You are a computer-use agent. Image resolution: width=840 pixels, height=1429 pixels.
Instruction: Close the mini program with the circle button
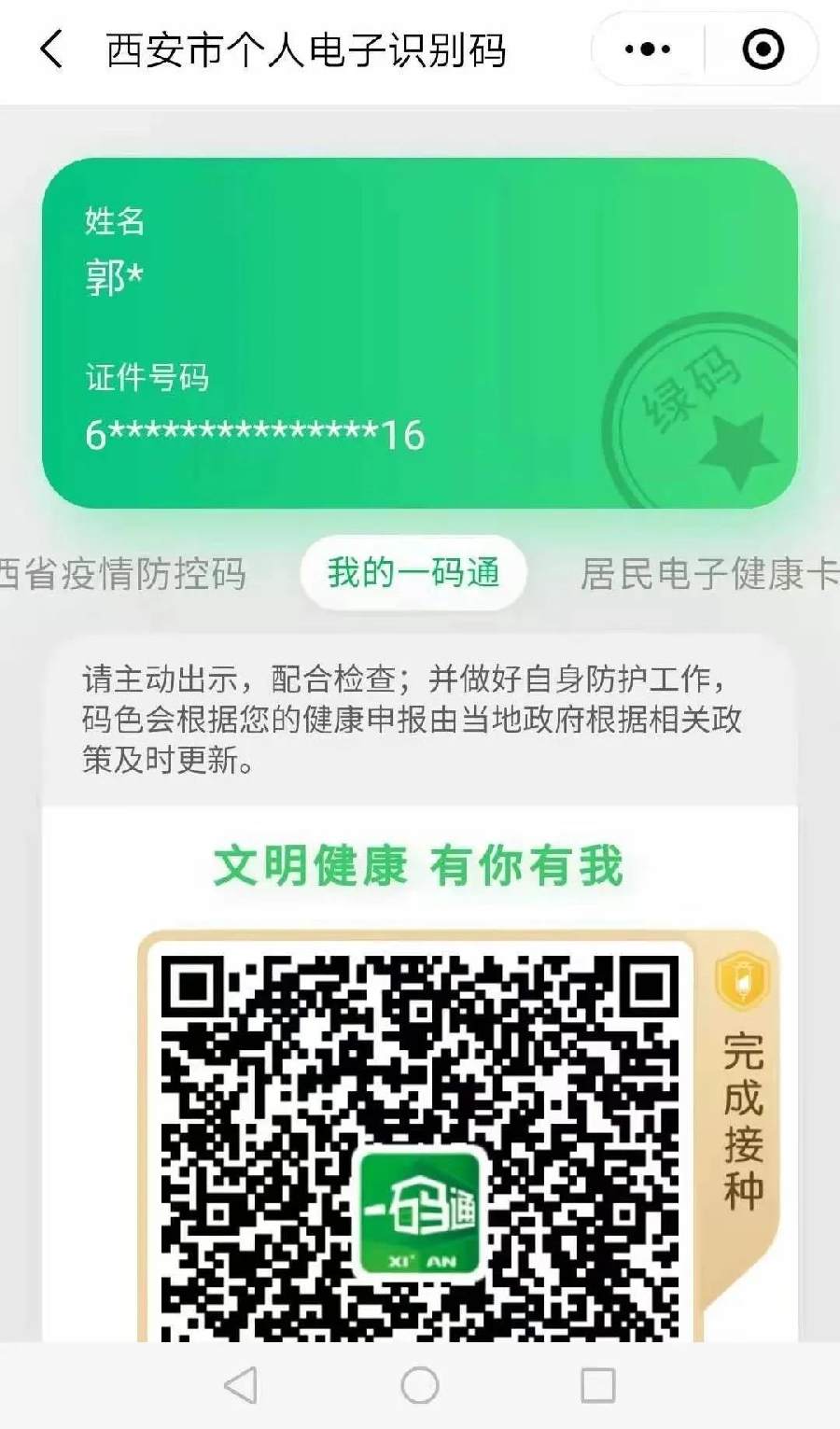(763, 49)
